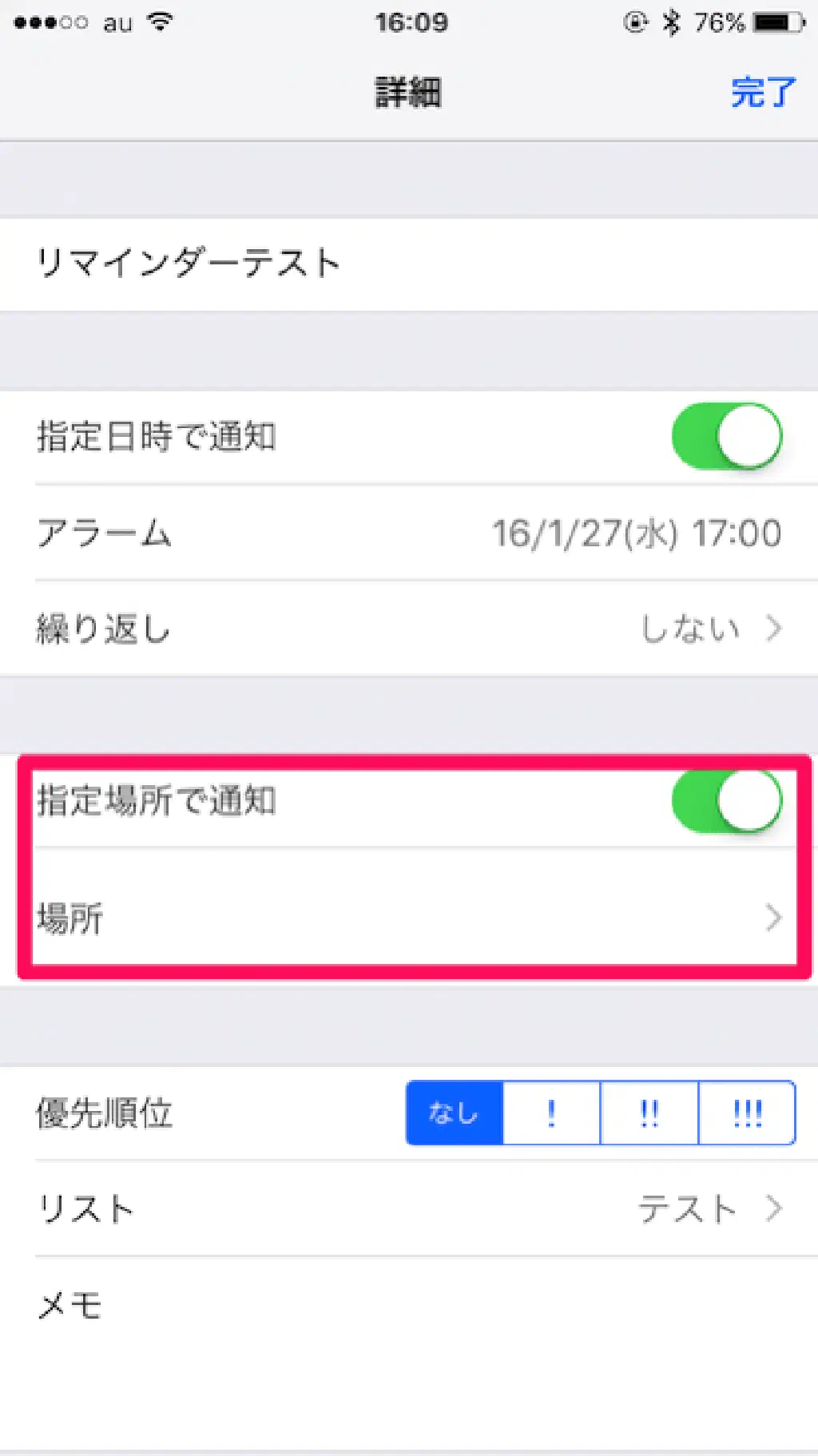Set priority to single exclamation mark
The width and height of the screenshot is (818, 1456).
(551, 1113)
